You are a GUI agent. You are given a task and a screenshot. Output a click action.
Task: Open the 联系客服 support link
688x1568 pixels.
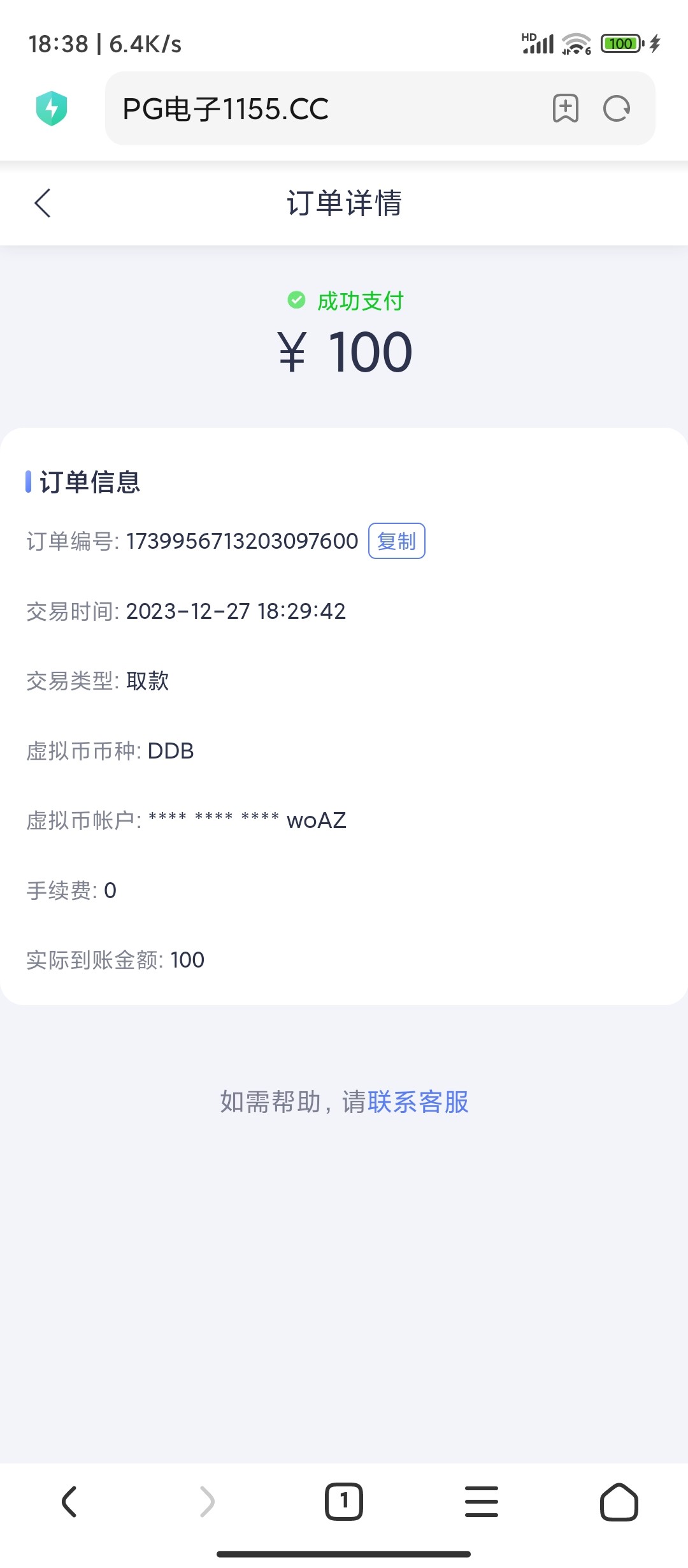click(418, 1102)
